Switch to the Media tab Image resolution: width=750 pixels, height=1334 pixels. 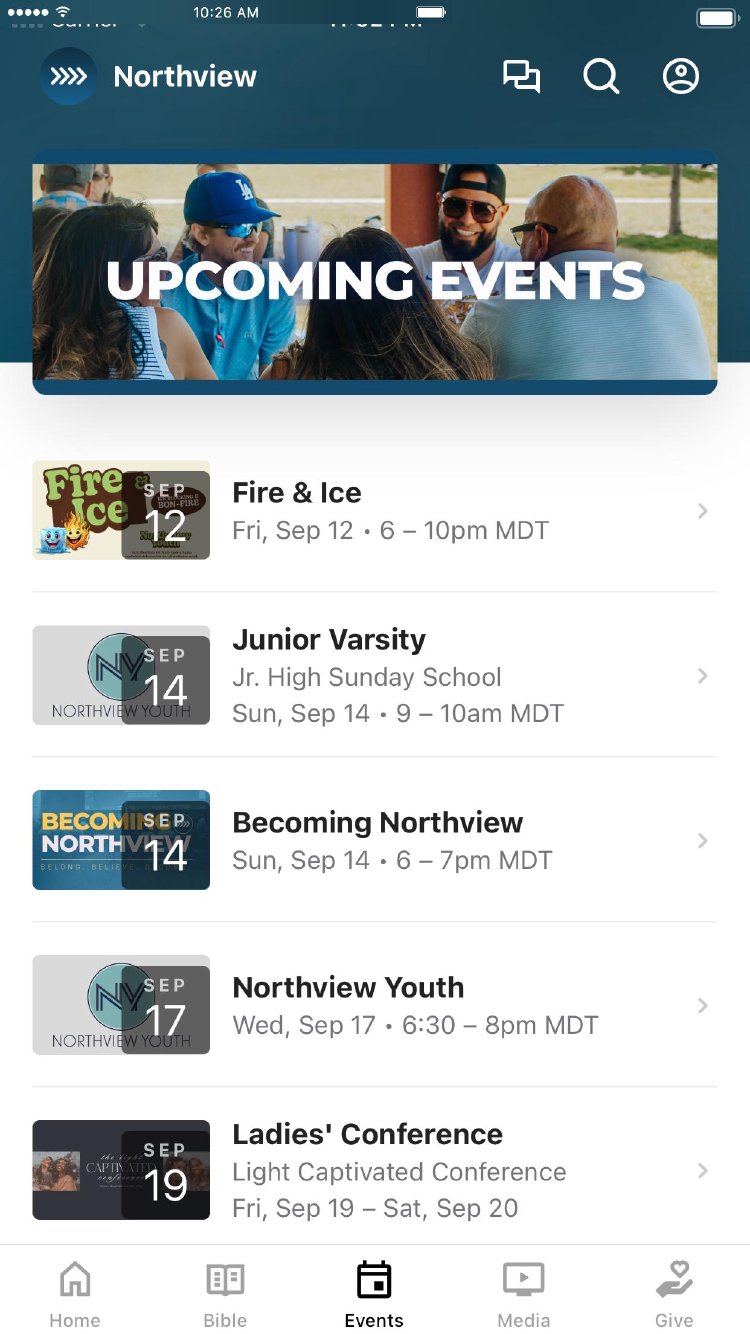tap(524, 1292)
